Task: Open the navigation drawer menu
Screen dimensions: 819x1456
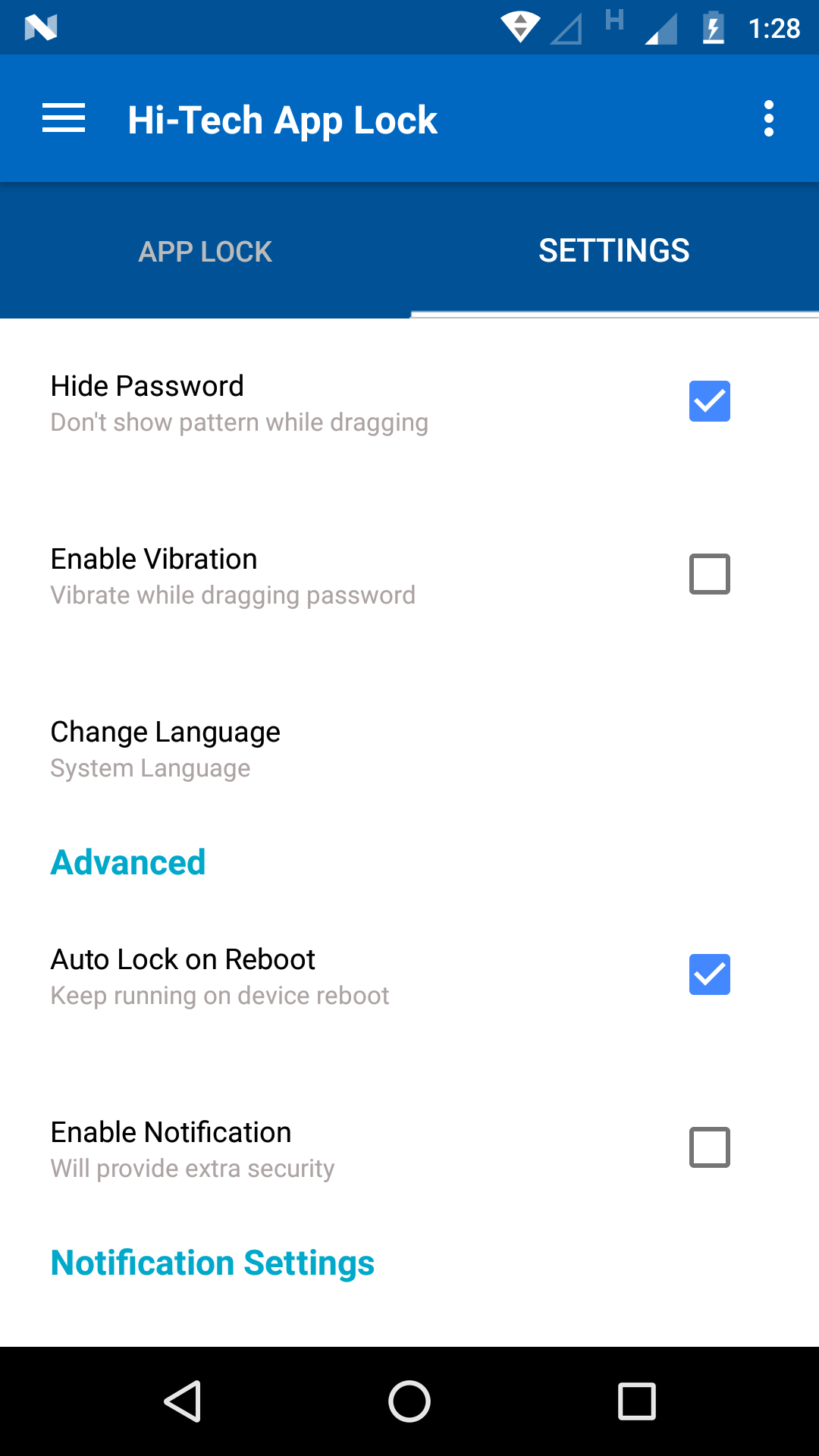Action: 64,118
